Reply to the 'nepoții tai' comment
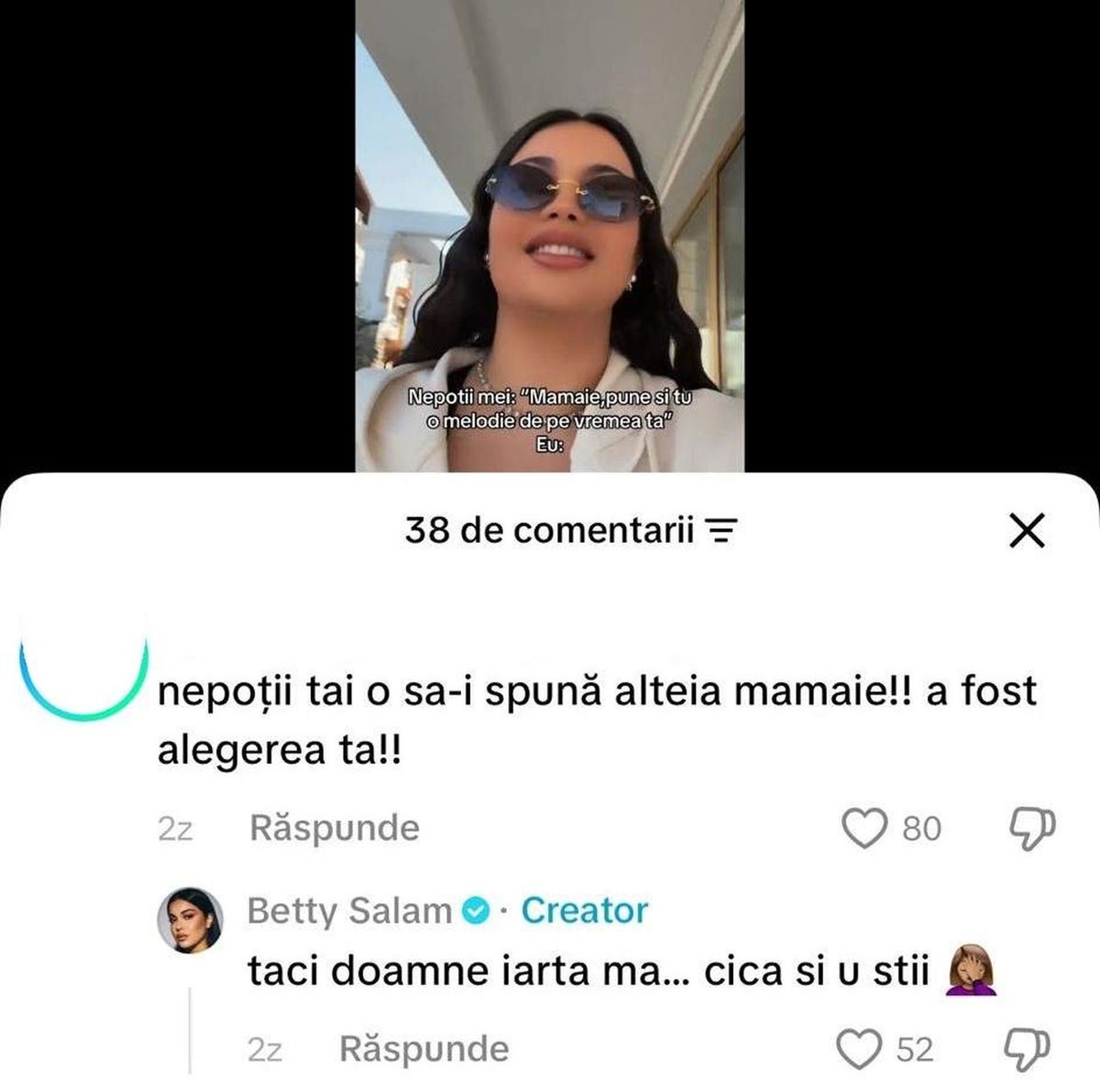This screenshot has width=1100, height=1092. 334,828
